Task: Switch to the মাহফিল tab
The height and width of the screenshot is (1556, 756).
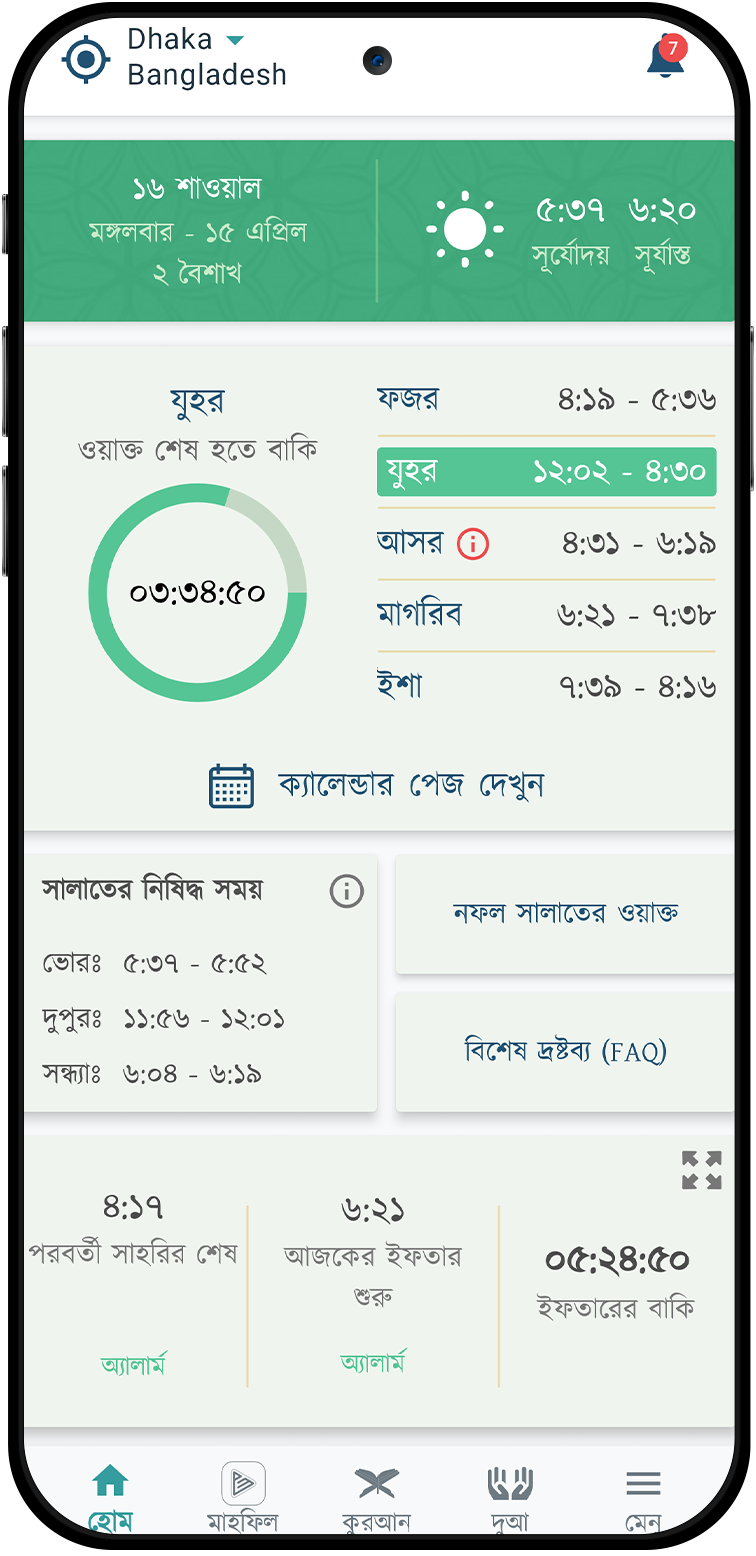Action: 242,1495
